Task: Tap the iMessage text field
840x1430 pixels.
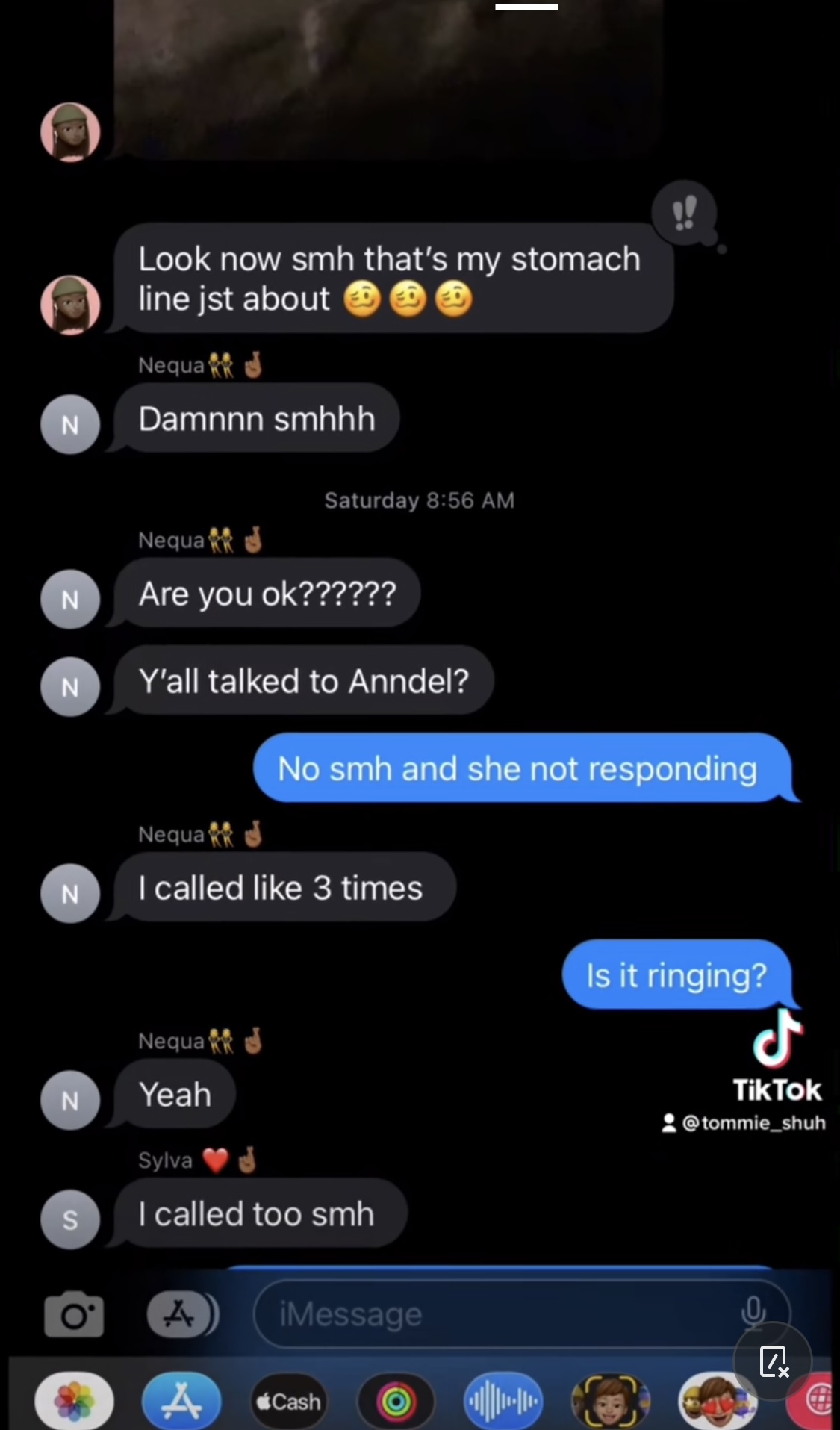Action: [x=521, y=1314]
